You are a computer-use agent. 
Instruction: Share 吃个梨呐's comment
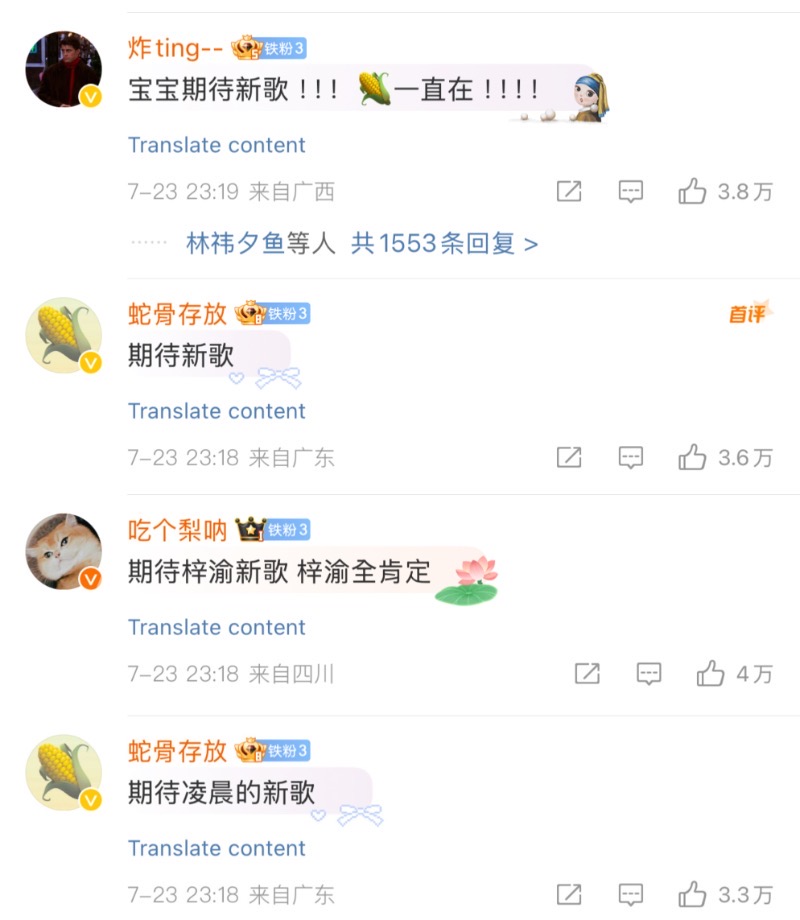588,674
